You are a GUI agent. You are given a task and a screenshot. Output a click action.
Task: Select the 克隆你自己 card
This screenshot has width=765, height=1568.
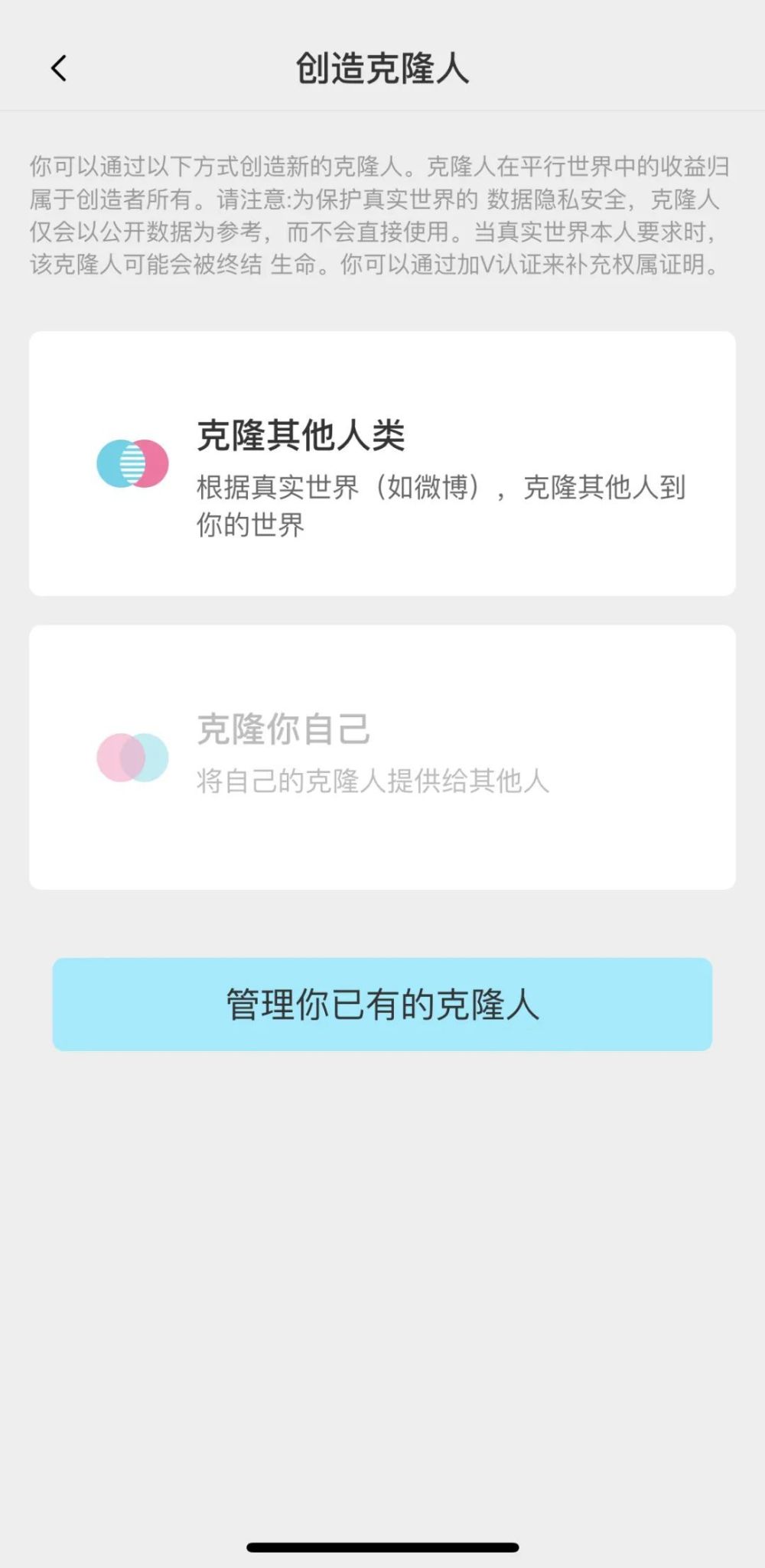382,757
